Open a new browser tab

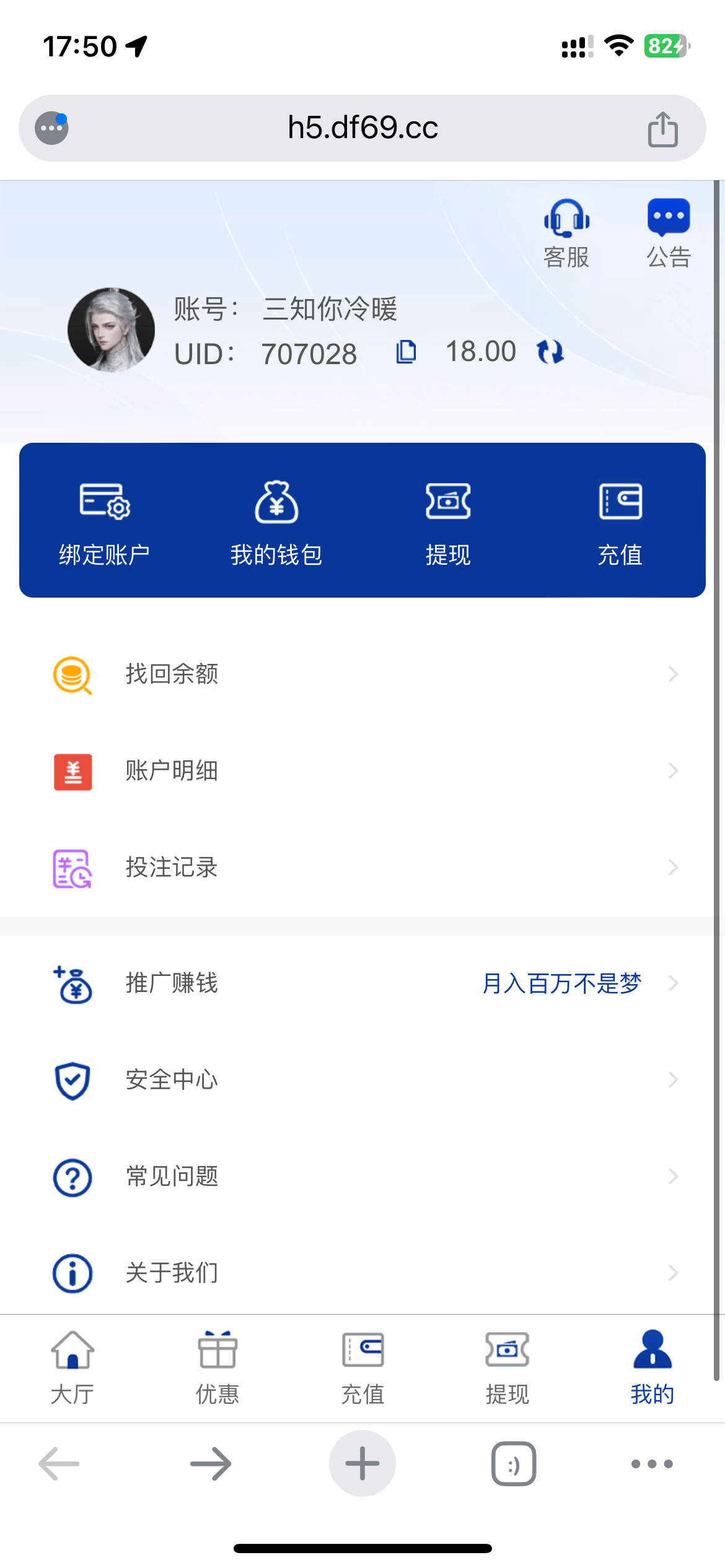(362, 1463)
